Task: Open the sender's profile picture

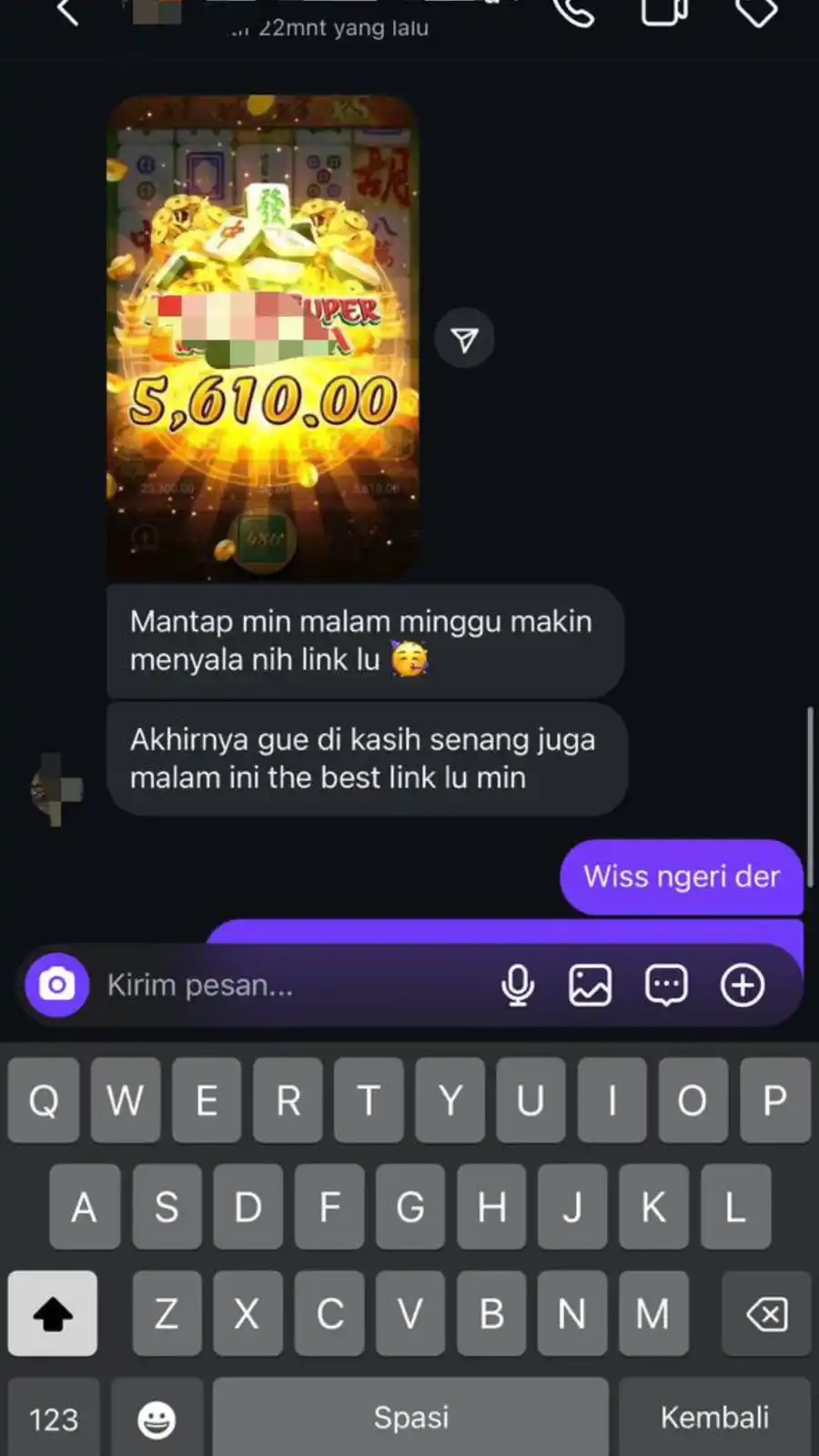Action: pos(56,789)
